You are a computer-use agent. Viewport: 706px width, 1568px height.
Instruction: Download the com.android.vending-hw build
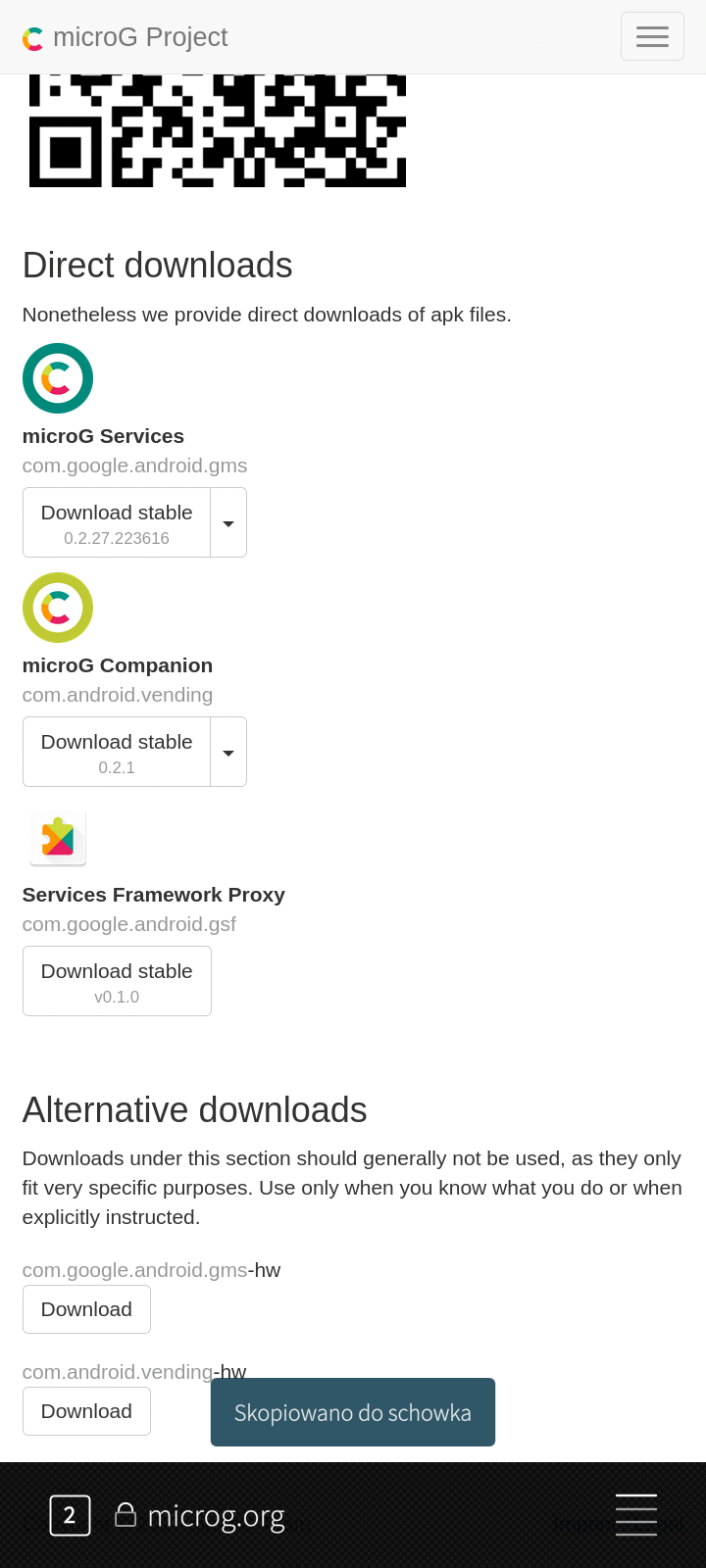pos(86,1411)
